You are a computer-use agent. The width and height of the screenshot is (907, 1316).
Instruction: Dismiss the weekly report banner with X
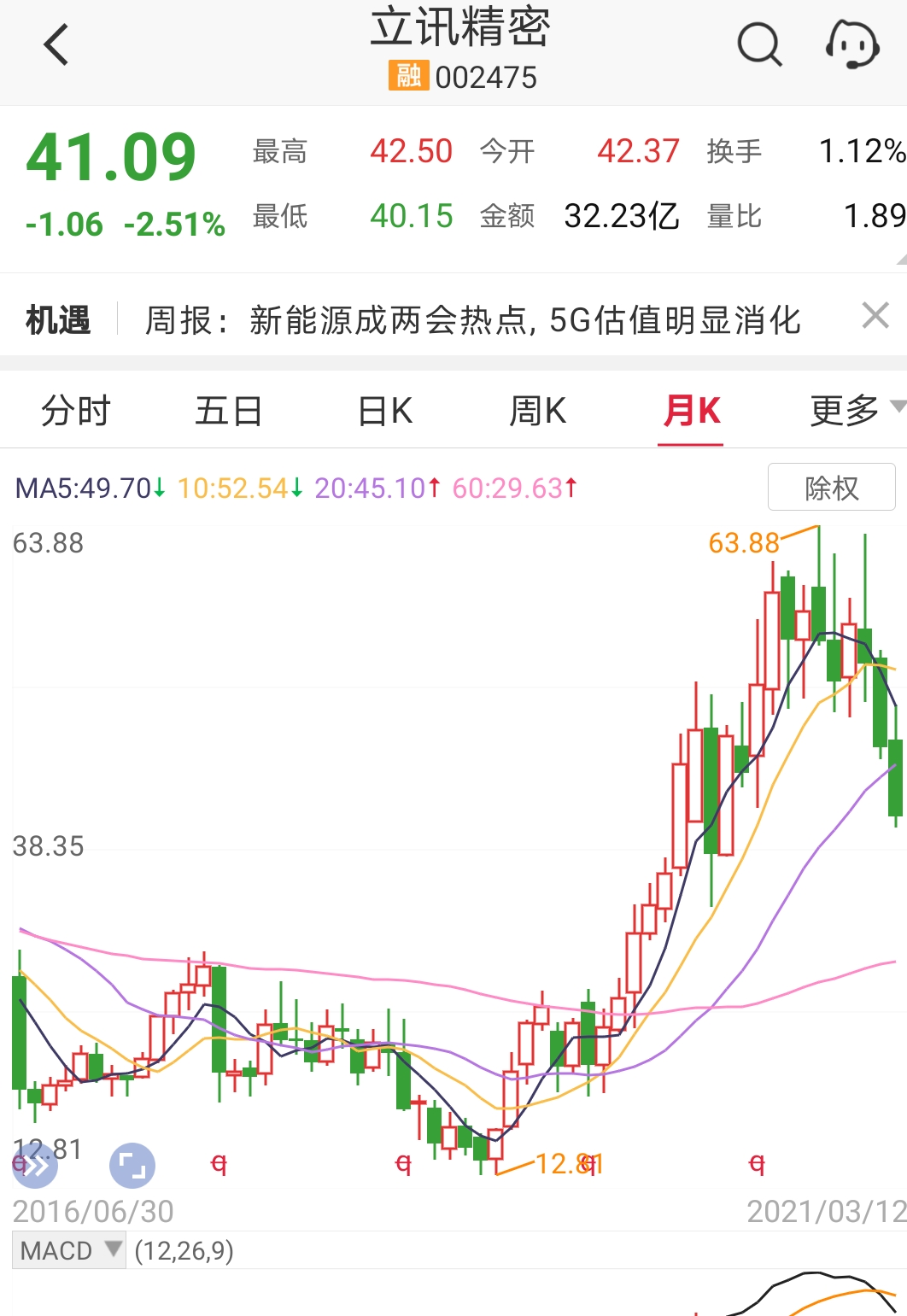point(875,316)
